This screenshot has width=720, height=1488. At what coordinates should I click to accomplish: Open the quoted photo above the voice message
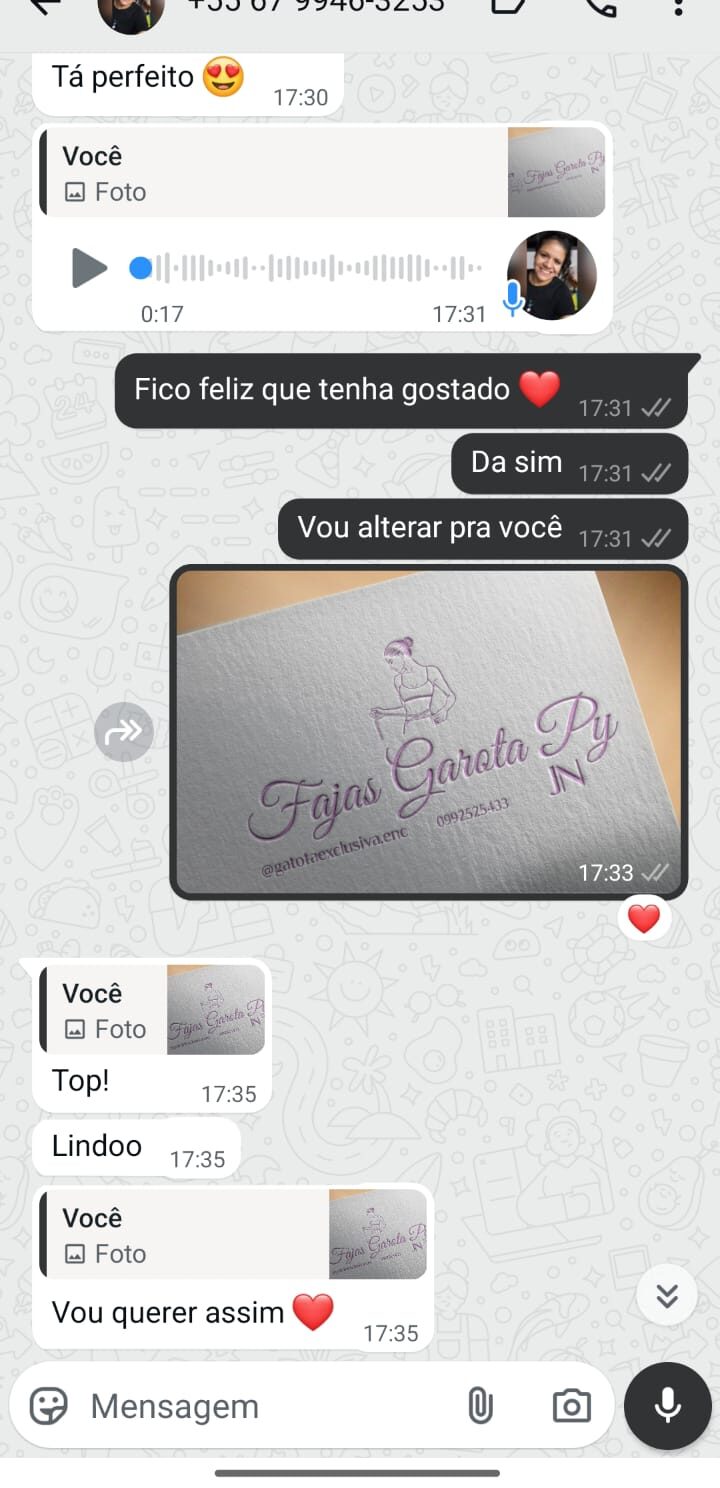click(x=322, y=173)
